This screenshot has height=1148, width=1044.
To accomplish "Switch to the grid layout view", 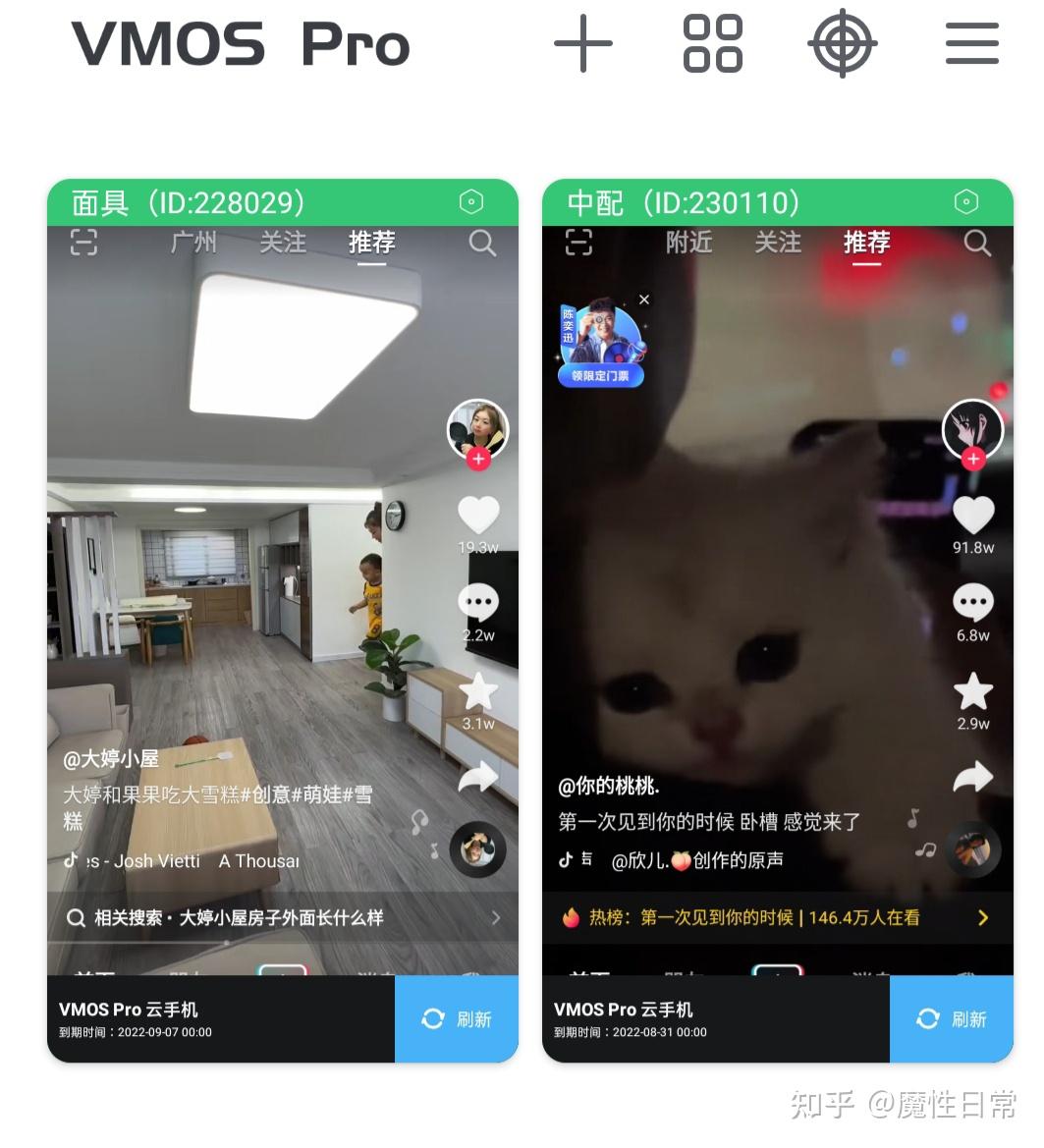I will tap(712, 44).
